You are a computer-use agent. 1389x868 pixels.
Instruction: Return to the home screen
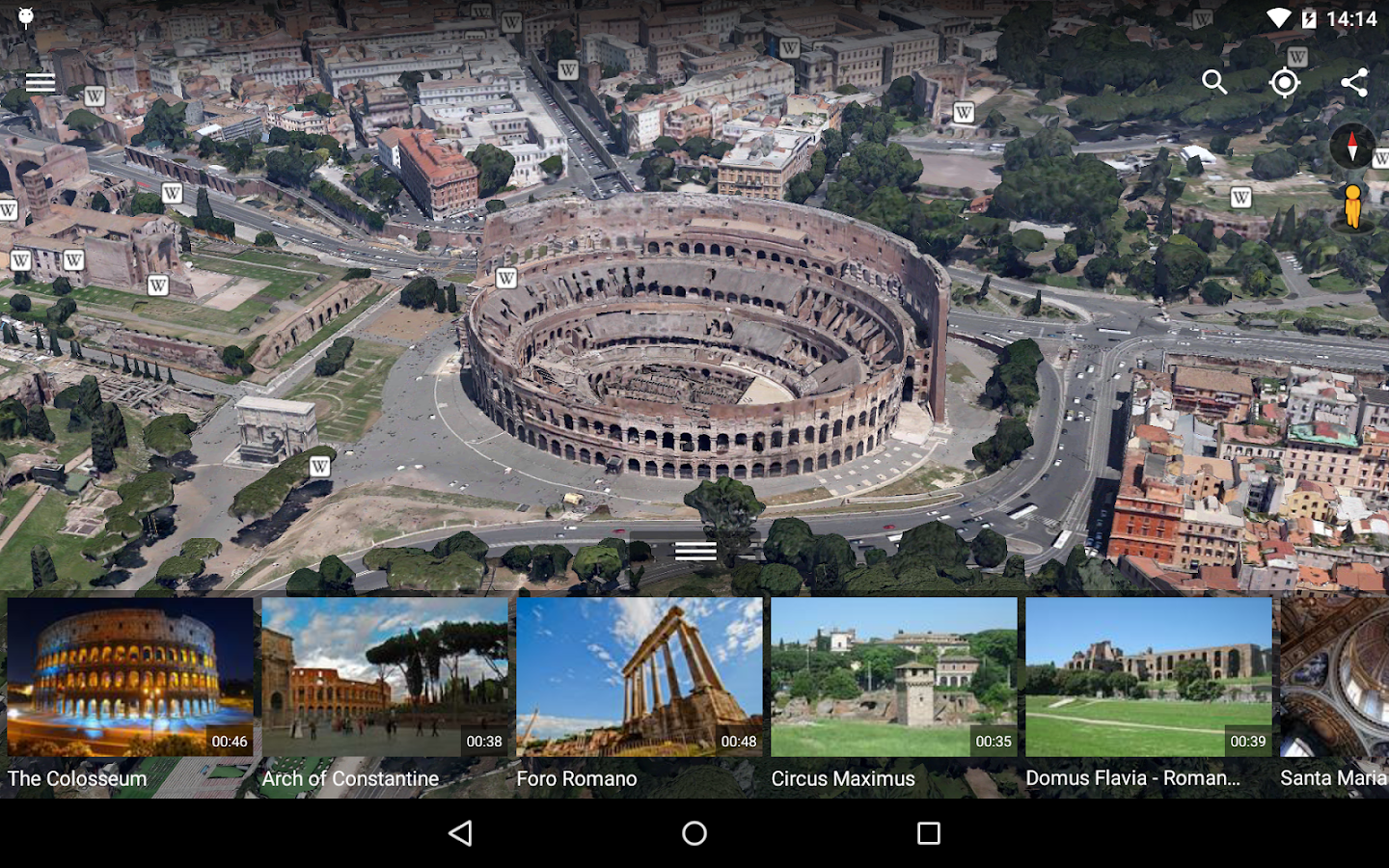(x=694, y=833)
